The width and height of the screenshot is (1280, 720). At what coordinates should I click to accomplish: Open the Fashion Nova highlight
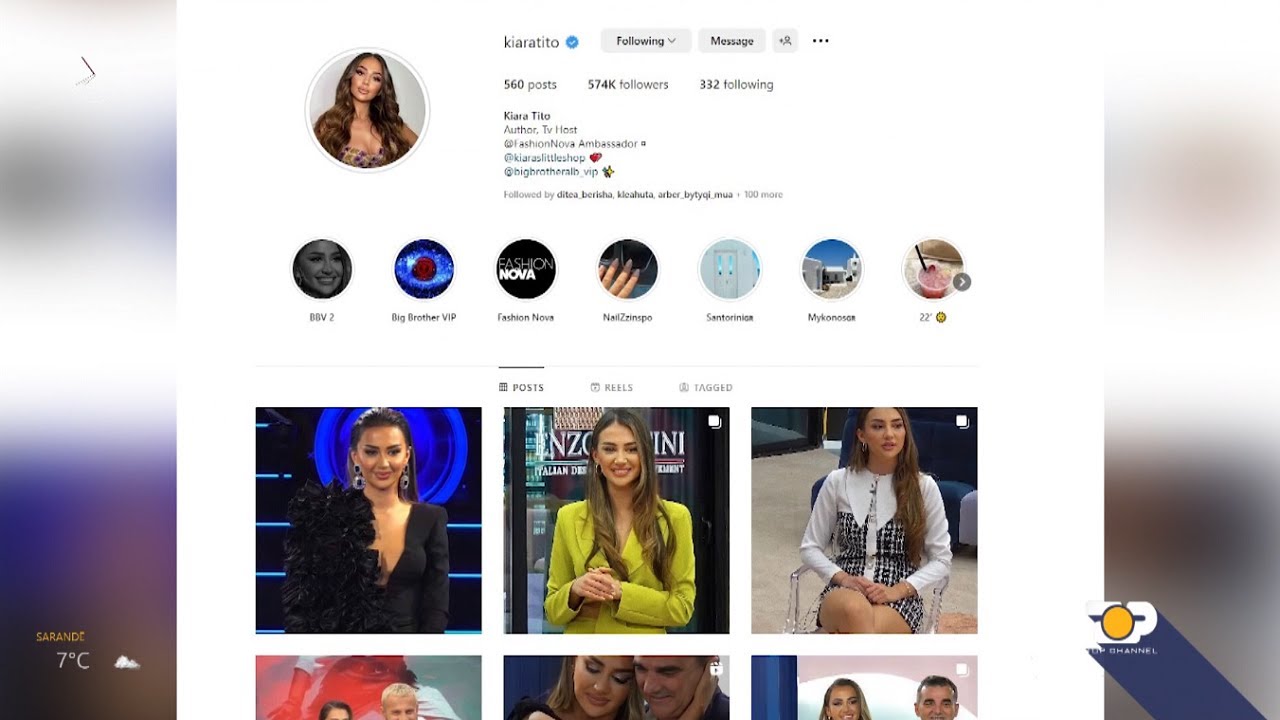[526, 269]
